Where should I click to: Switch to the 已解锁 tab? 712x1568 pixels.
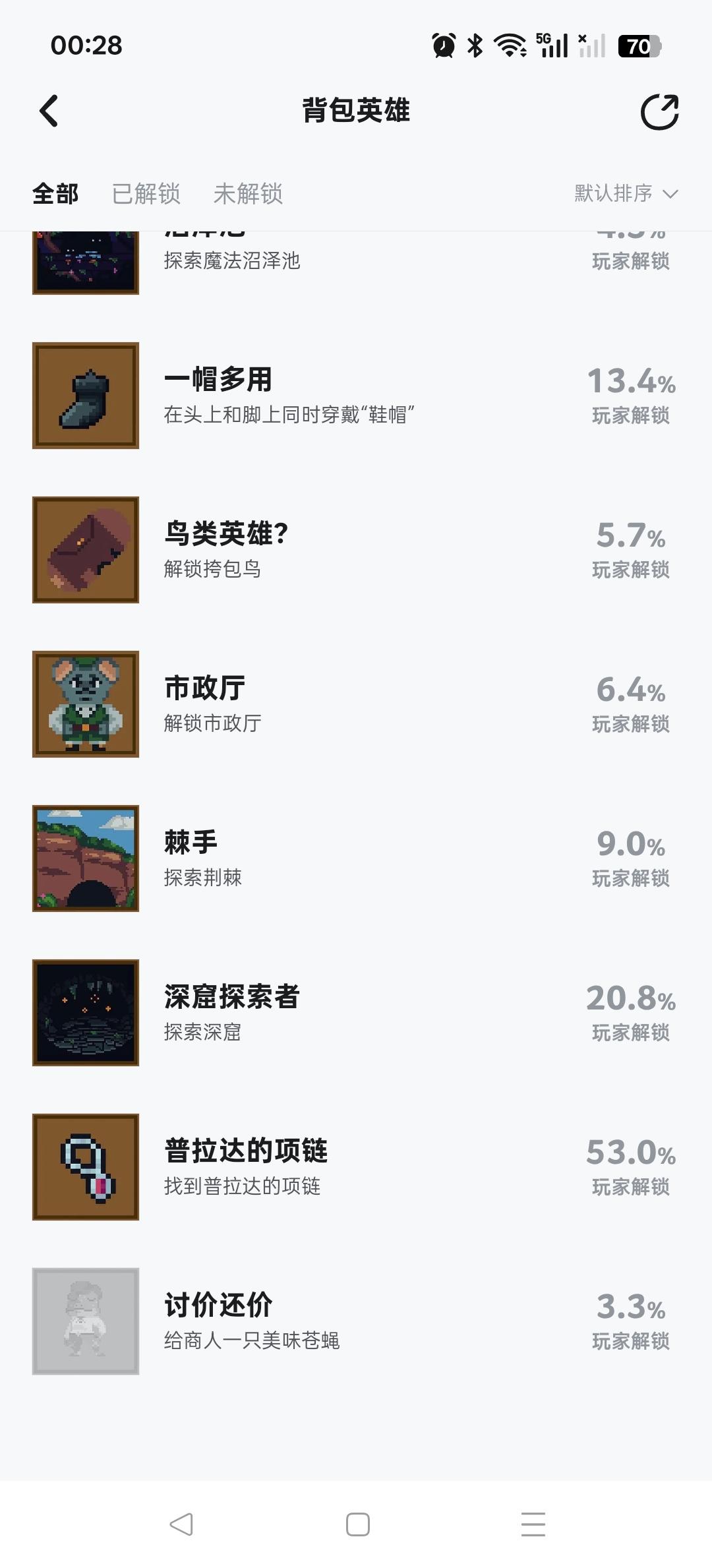point(148,194)
